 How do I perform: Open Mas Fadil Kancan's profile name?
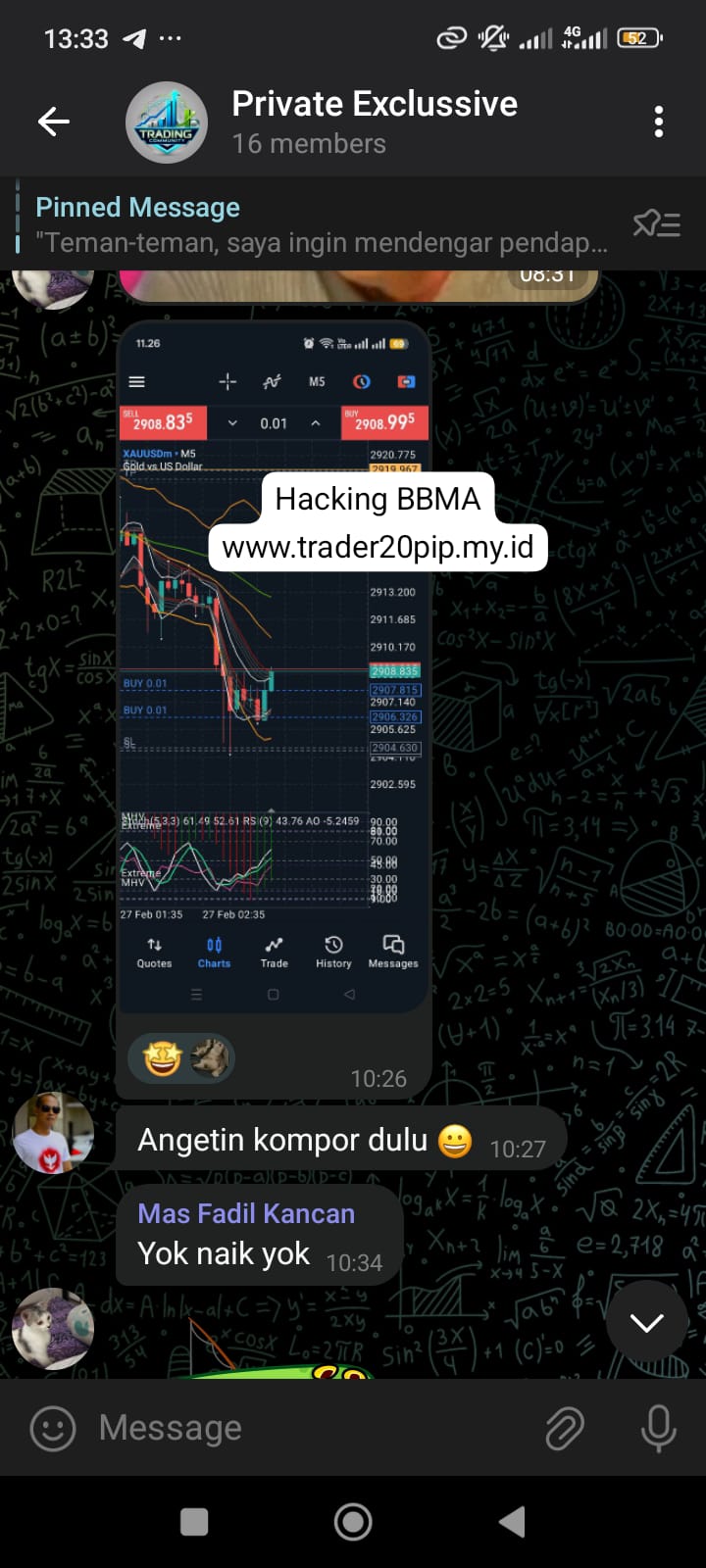246,1213
